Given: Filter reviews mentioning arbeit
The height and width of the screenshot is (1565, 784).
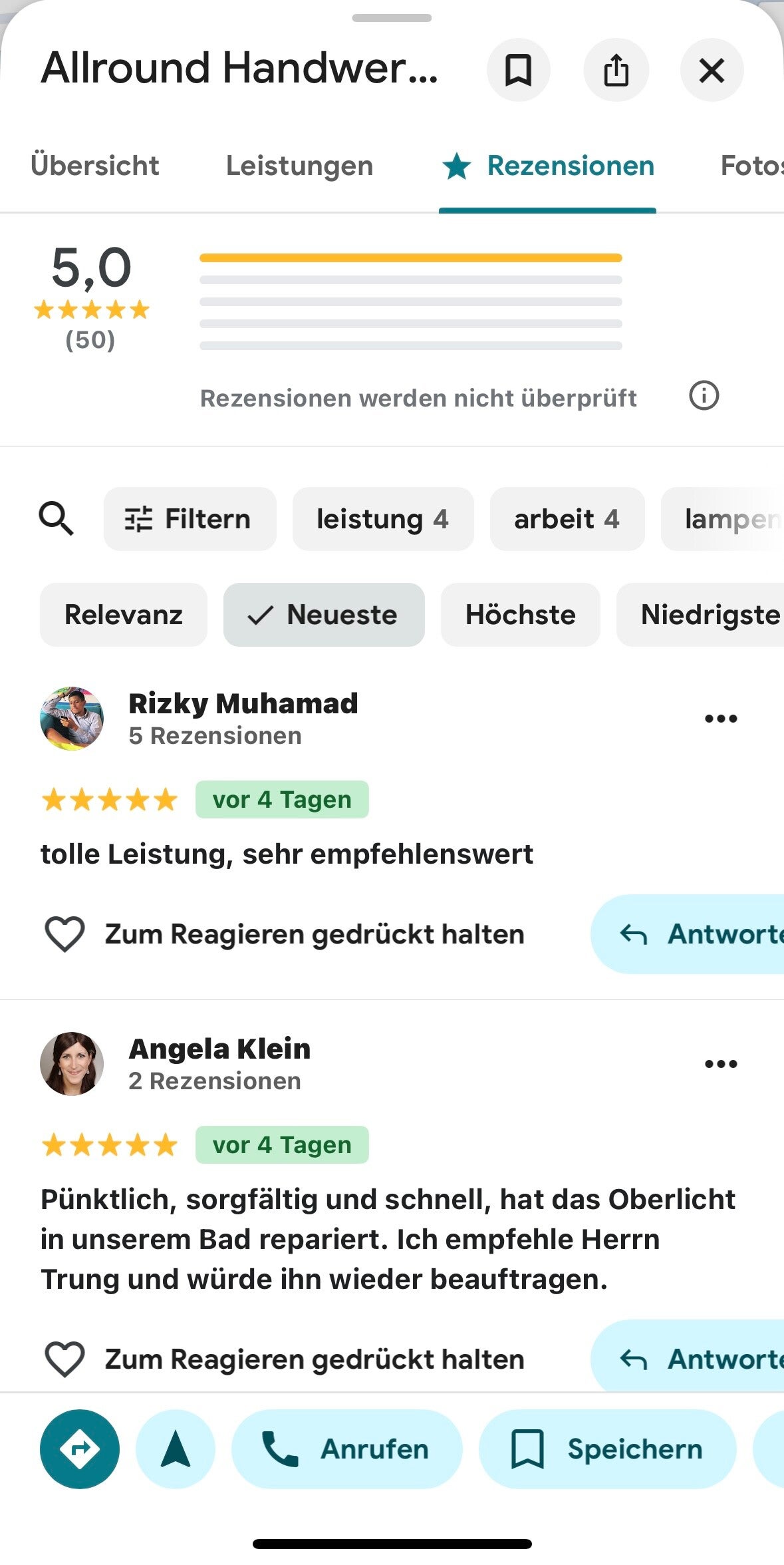Looking at the screenshot, I should [567, 519].
